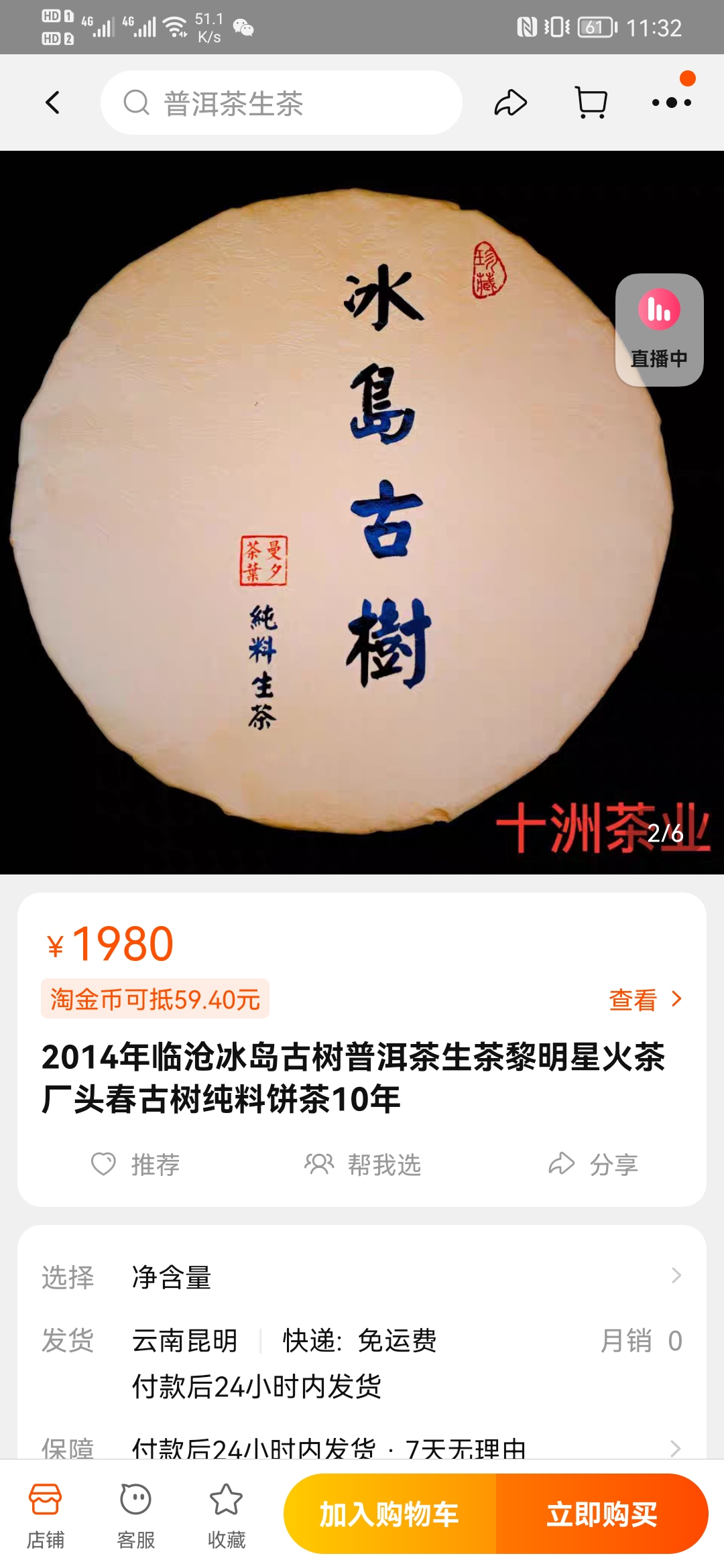Image resolution: width=724 pixels, height=1568 pixels.
Task: Tap 分享 below the product title
Action: pos(593,1165)
